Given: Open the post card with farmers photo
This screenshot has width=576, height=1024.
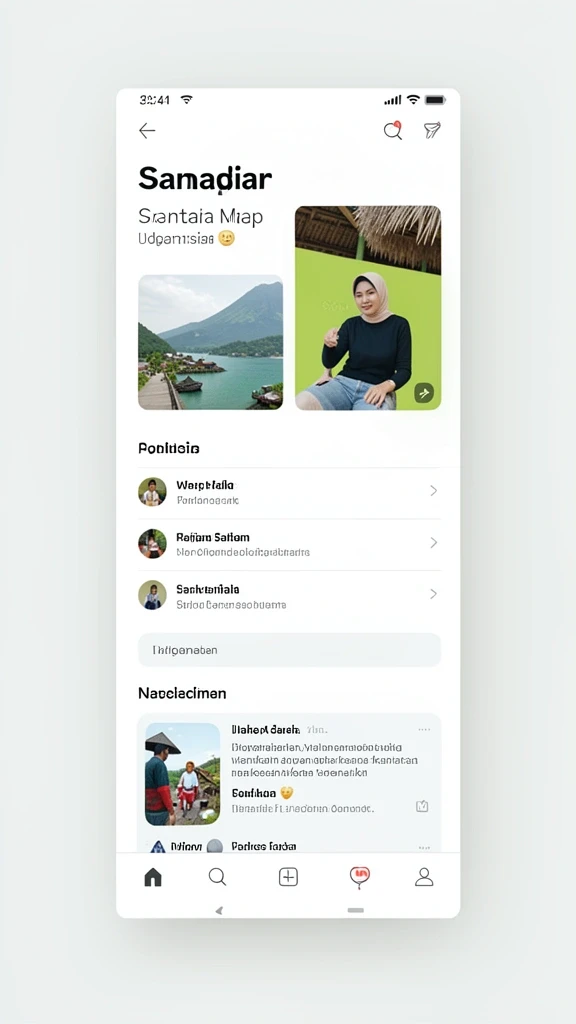Looking at the screenshot, I should (x=289, y=775).
